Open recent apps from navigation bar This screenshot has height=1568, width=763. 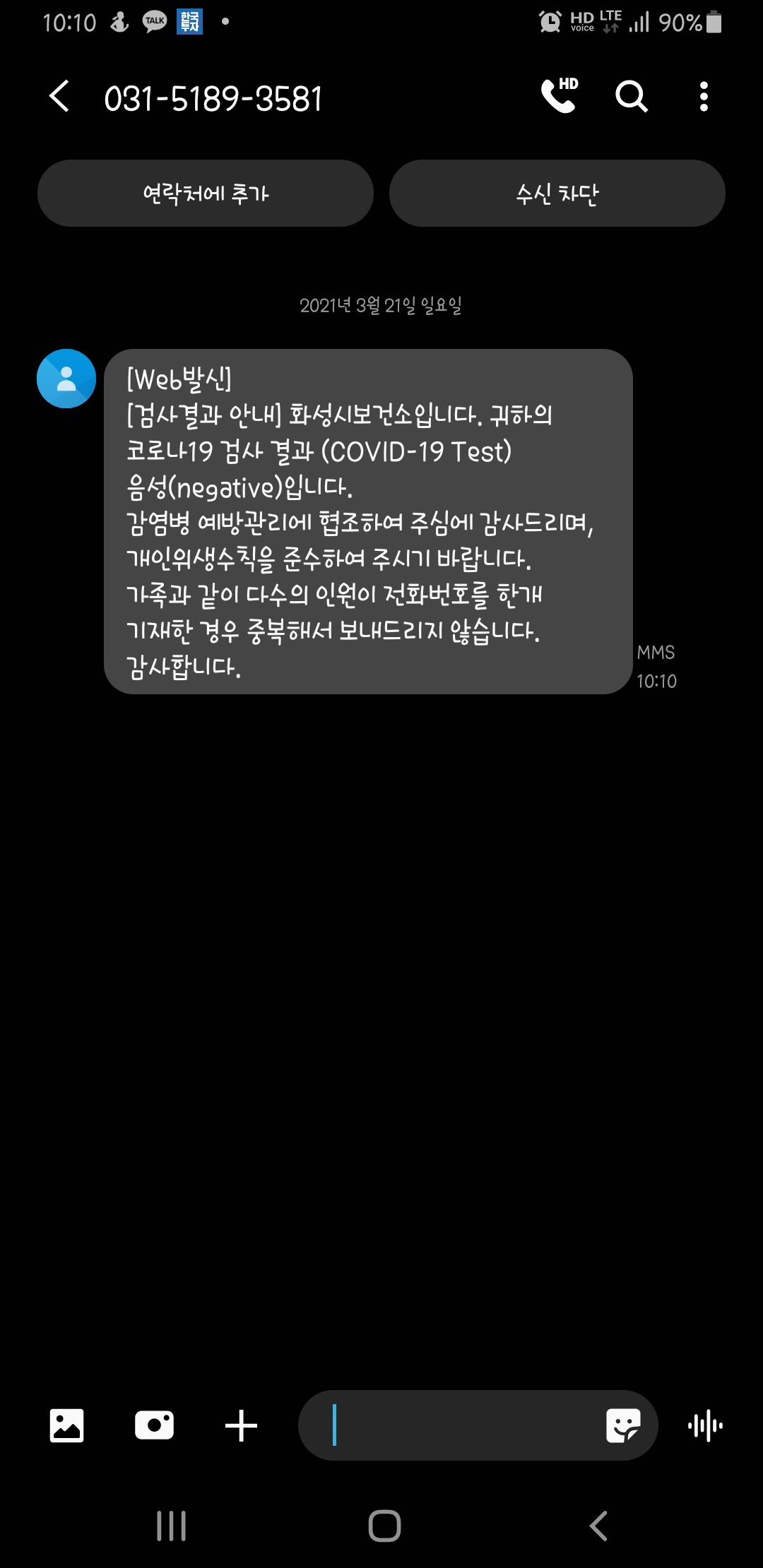point(171,1526)
